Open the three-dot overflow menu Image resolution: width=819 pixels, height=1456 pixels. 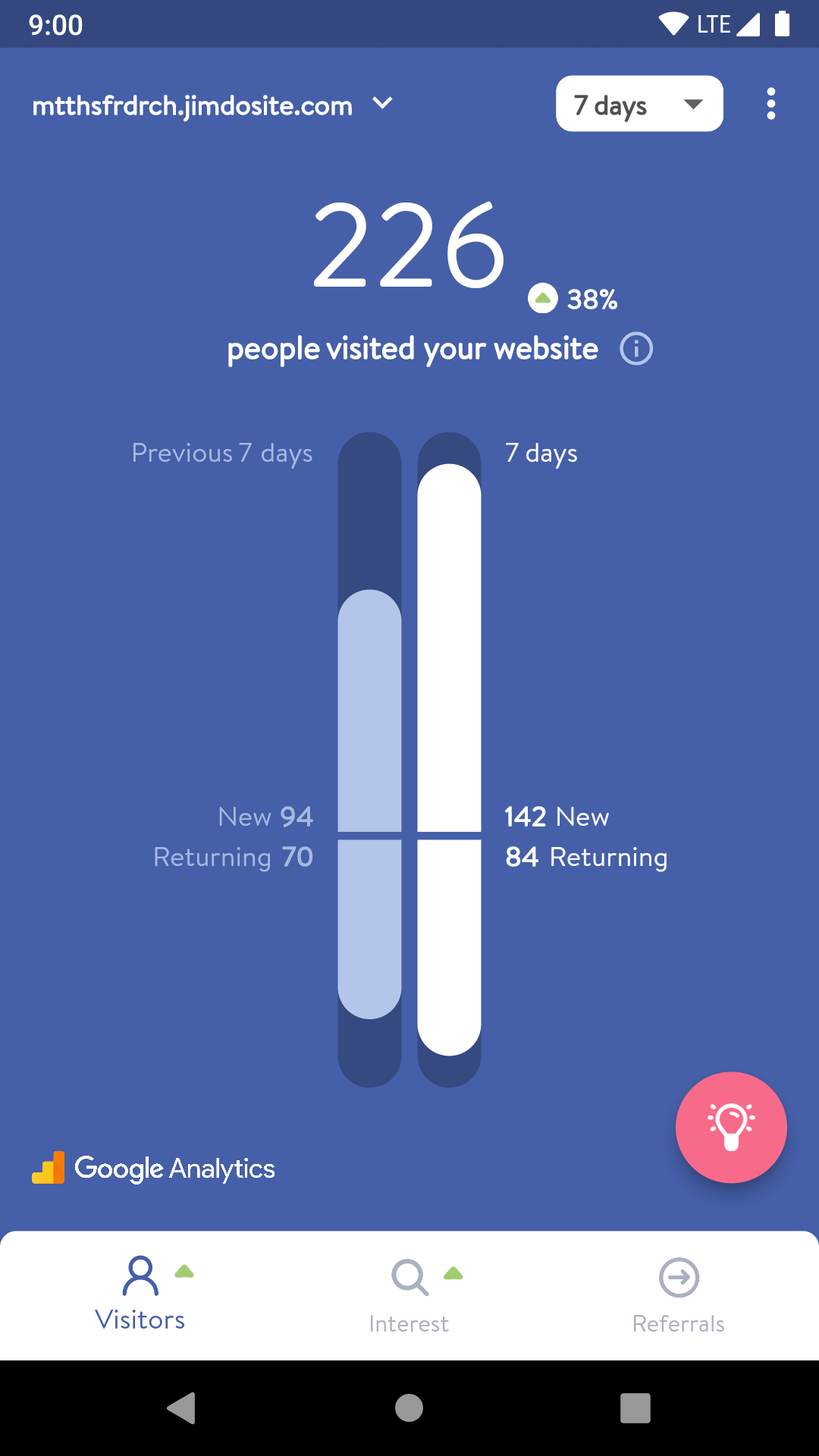pyautogui.click(x=770, y=104)
